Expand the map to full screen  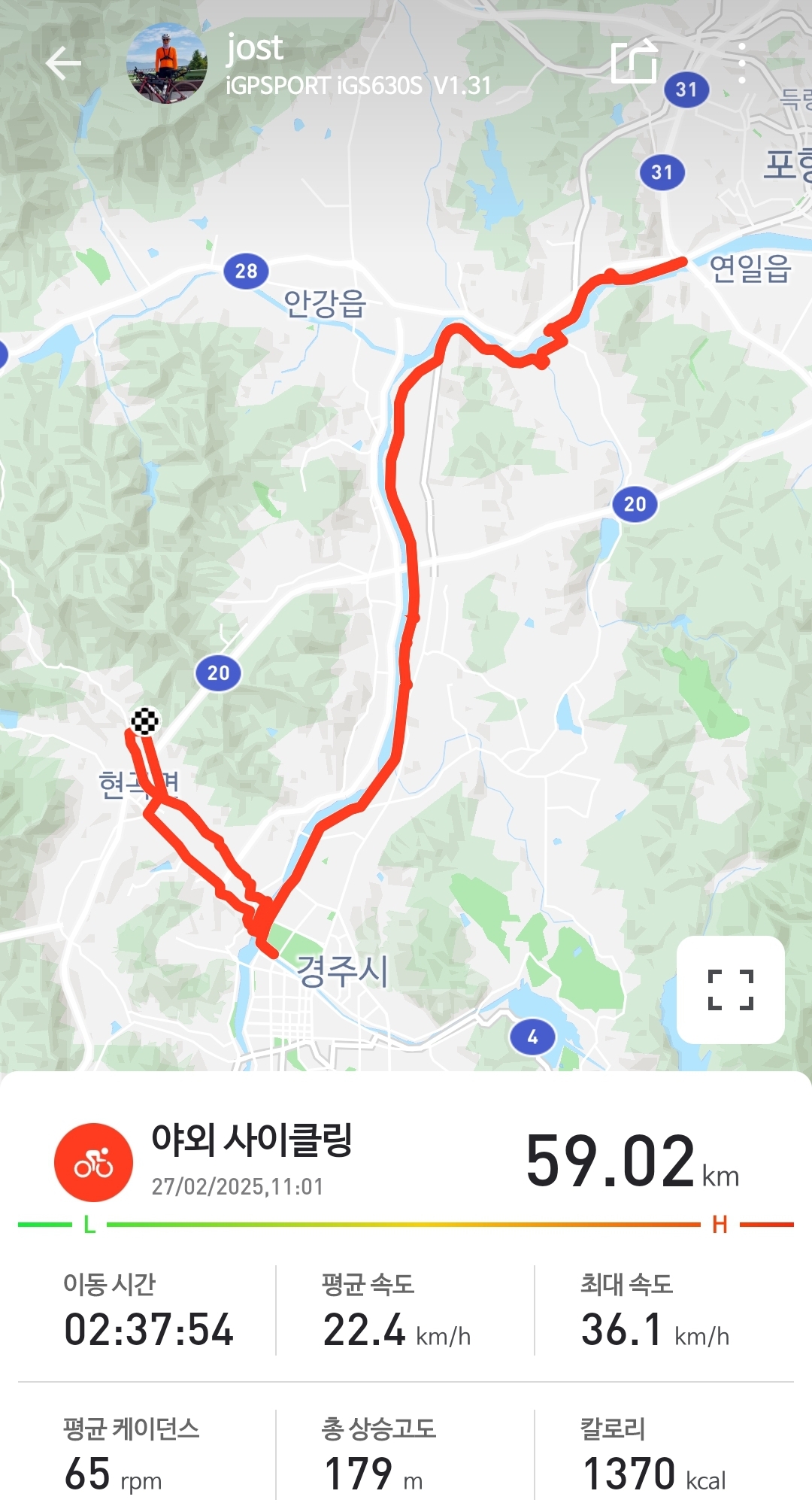[x=730, y=989]
